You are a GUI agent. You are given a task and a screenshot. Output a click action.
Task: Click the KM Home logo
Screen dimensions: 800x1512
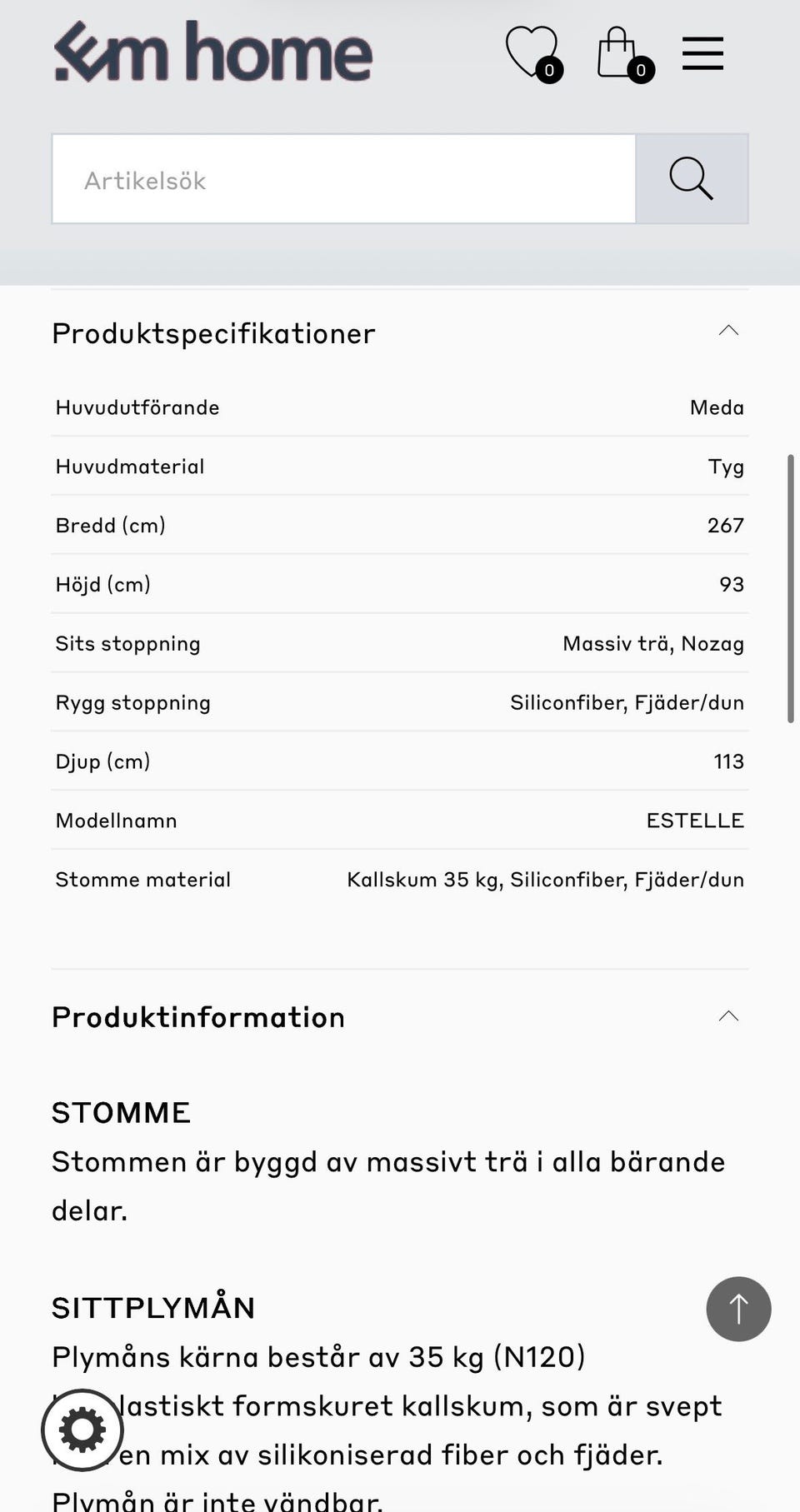tap(212, 52)
